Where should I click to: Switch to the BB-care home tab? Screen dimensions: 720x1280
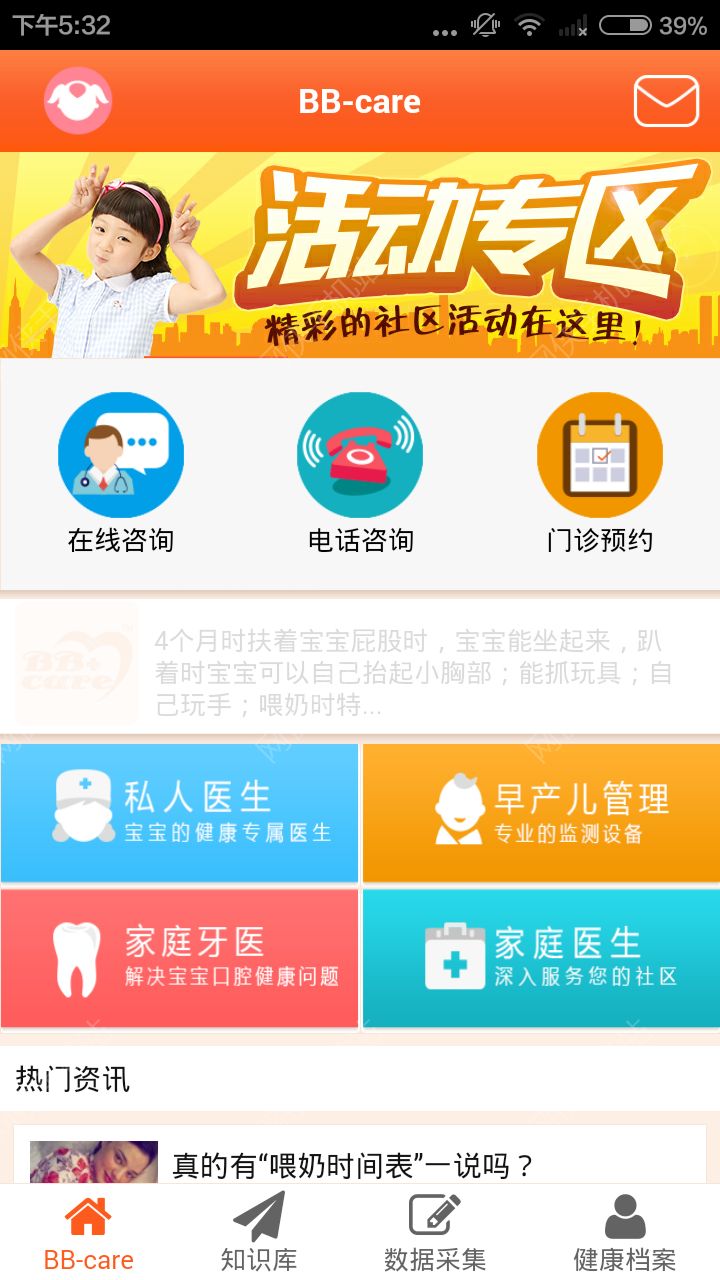tap(89, 1234)
